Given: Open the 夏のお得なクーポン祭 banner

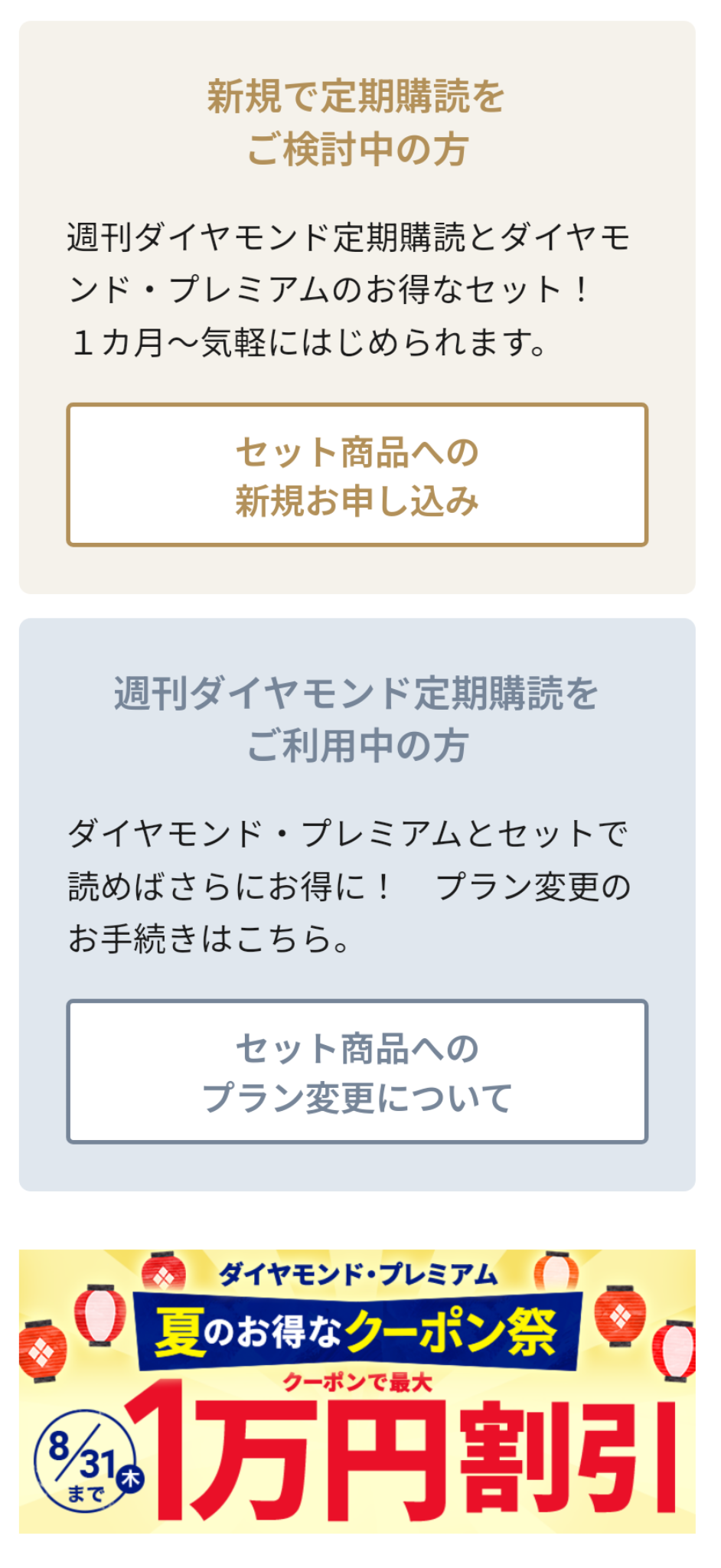Looking at the screenshot, I should (357, 1390).
